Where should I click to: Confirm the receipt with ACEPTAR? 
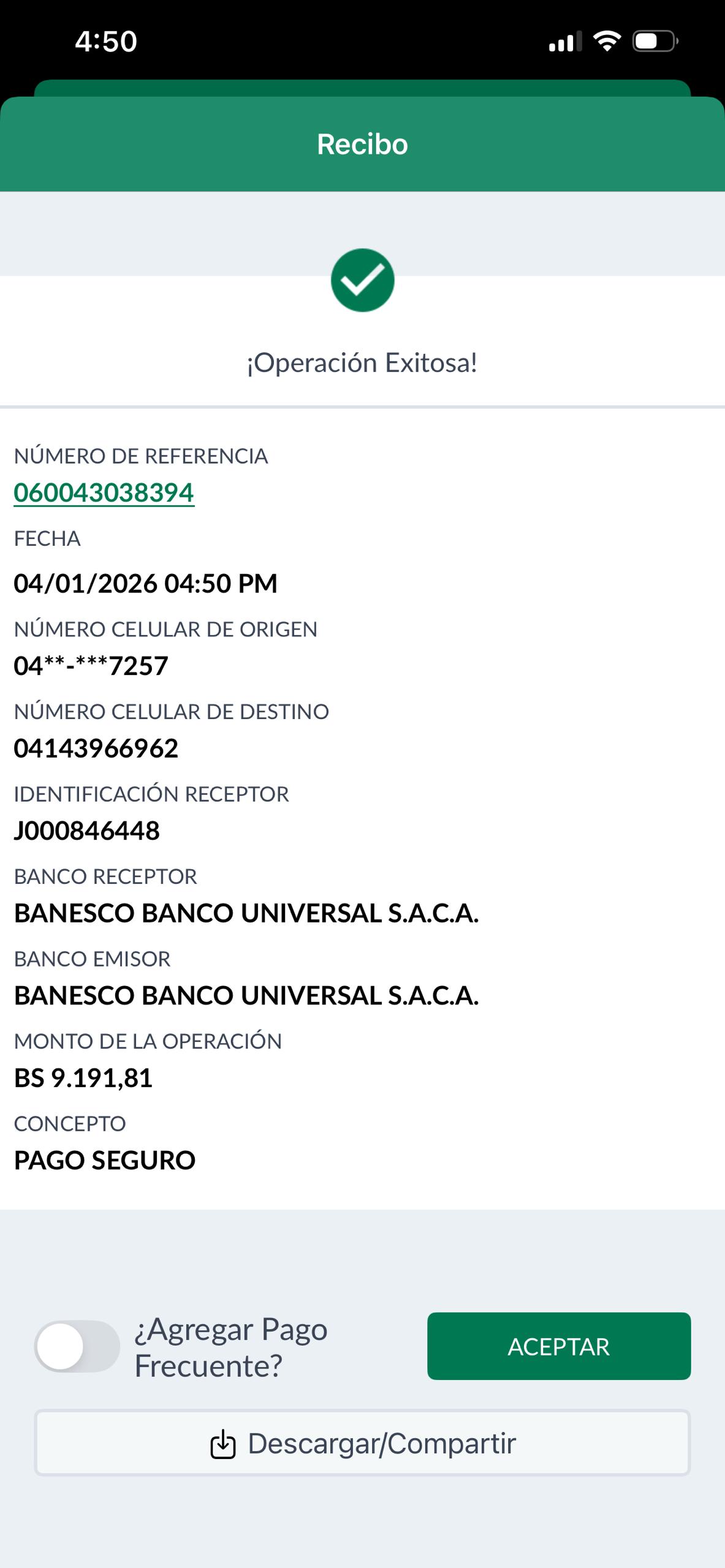click(558, 1346)
